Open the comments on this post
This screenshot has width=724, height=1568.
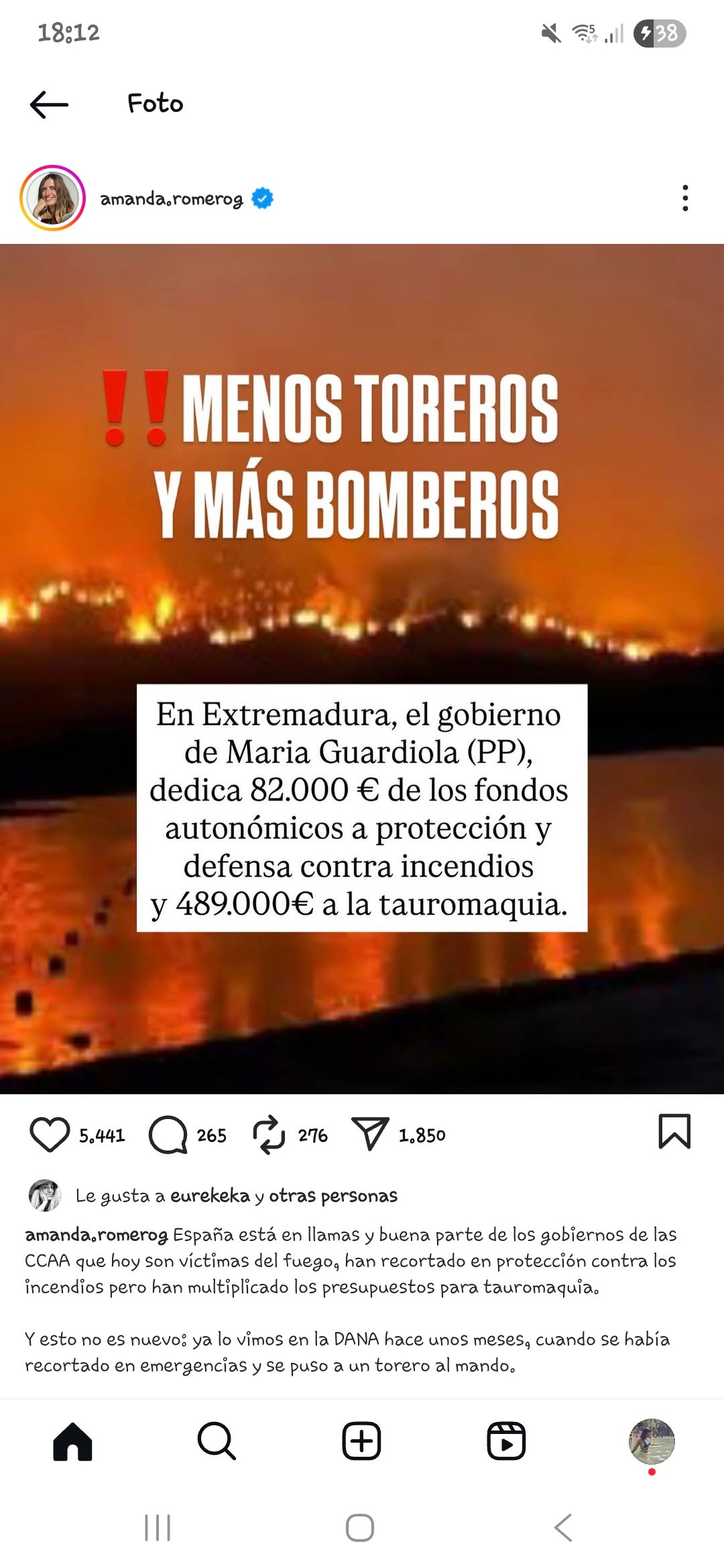168,1134
